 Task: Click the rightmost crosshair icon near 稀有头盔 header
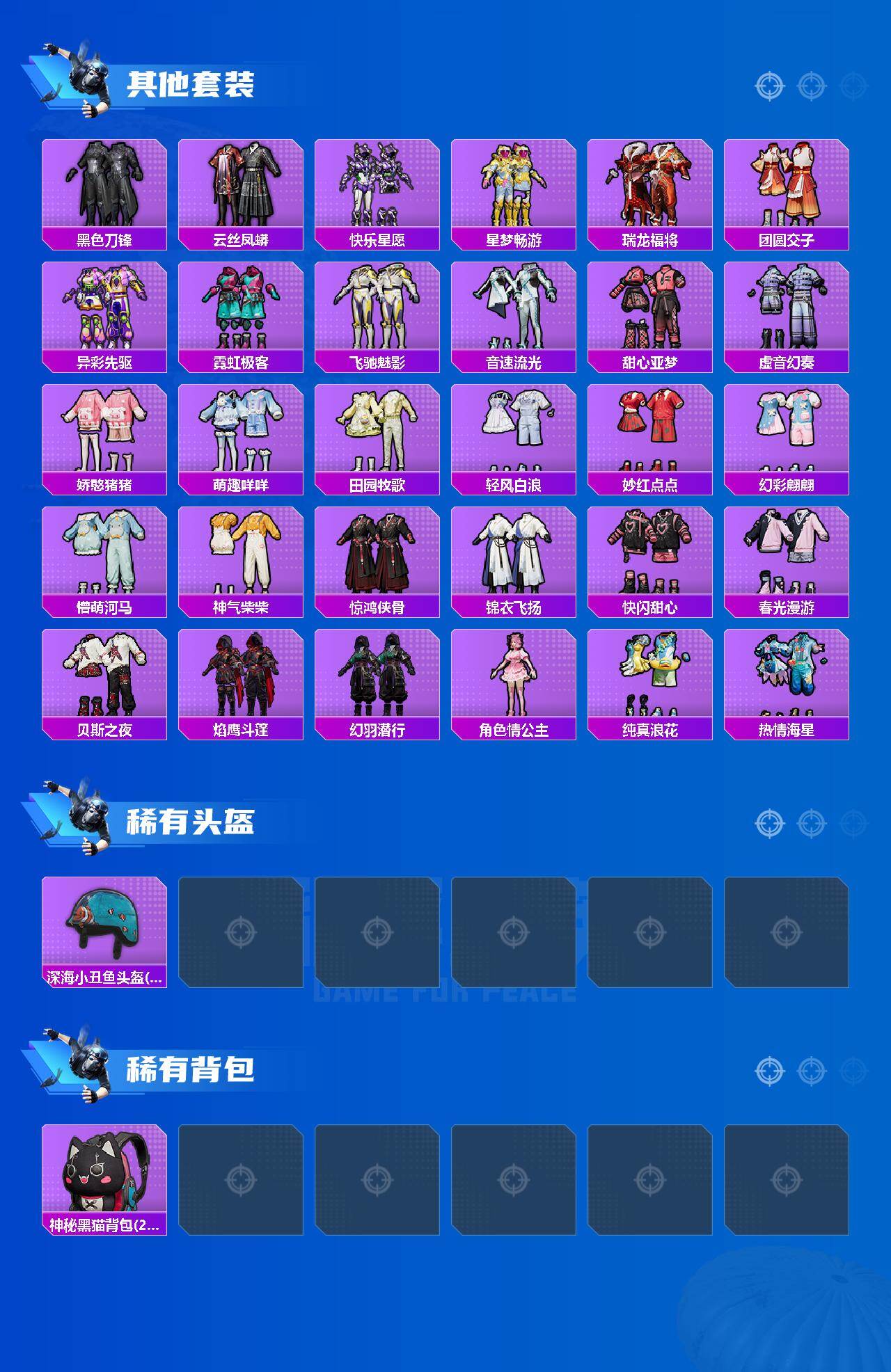(x=851, y=822)
